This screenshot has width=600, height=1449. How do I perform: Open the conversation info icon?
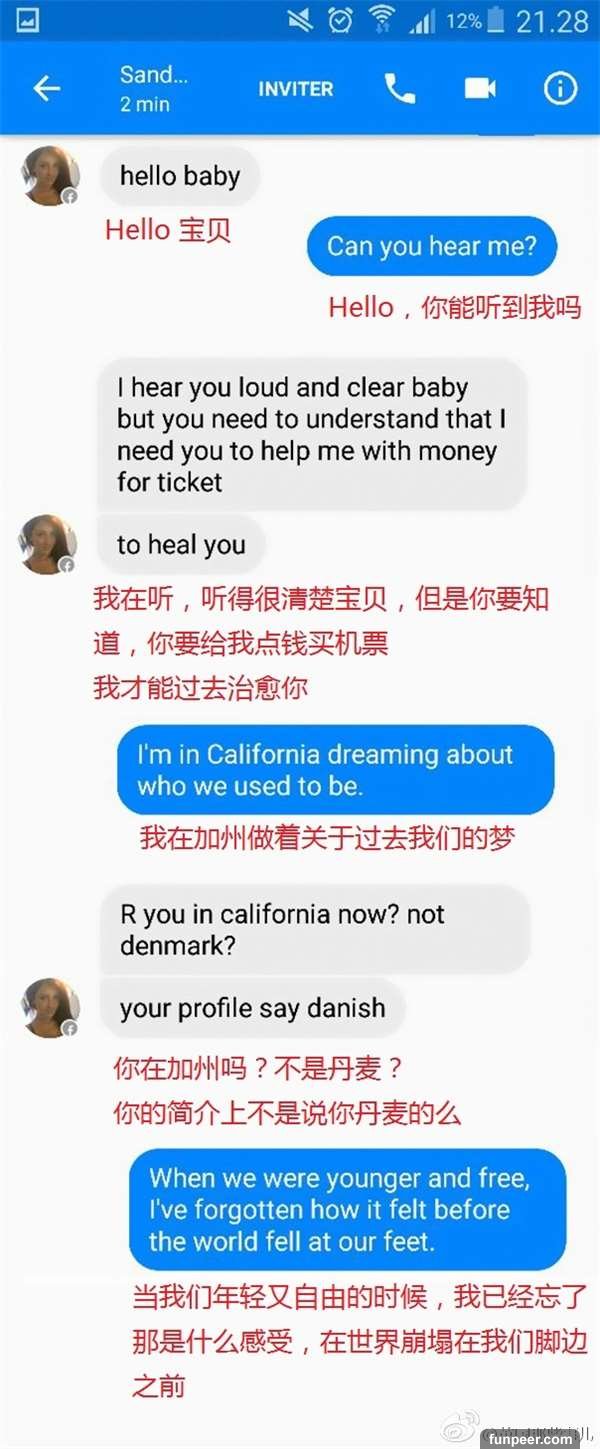[x=560, y=89]
